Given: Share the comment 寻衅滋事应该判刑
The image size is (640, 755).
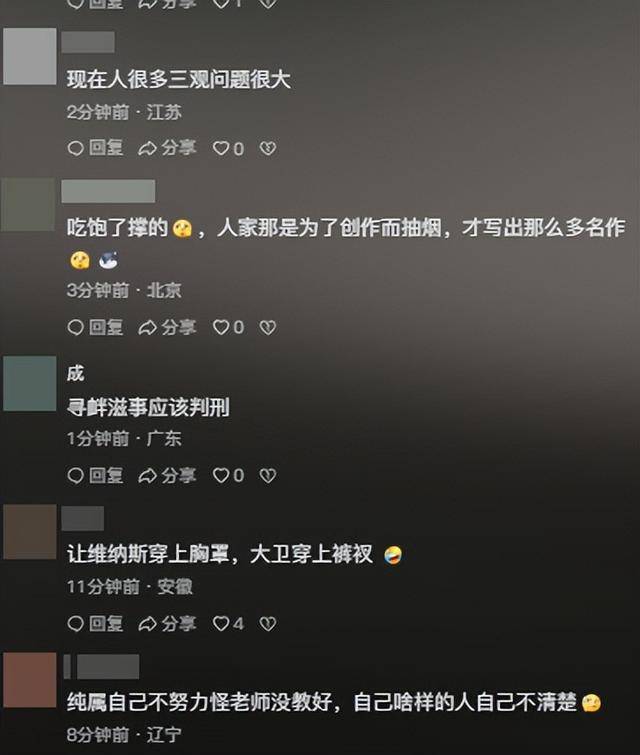Looking at the screenshot, I should tap(167, 475).
